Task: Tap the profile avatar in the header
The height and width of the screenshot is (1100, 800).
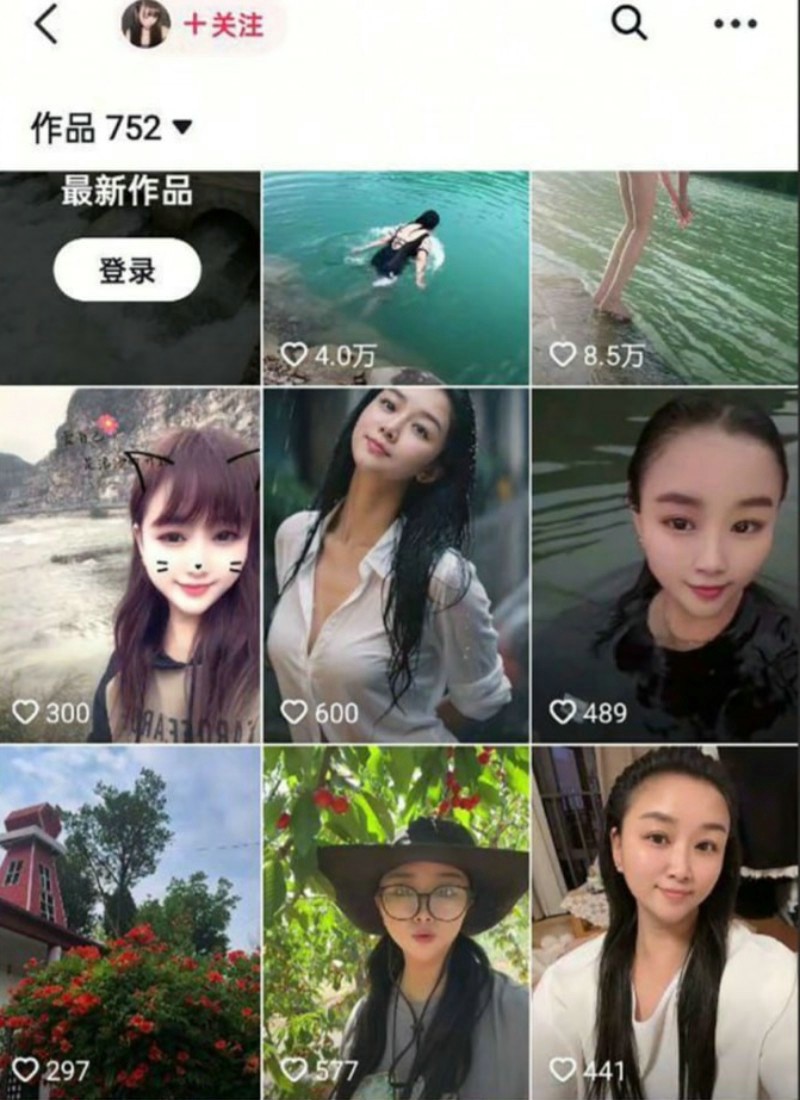Action: pyautogui.click(x=145, y=25)
